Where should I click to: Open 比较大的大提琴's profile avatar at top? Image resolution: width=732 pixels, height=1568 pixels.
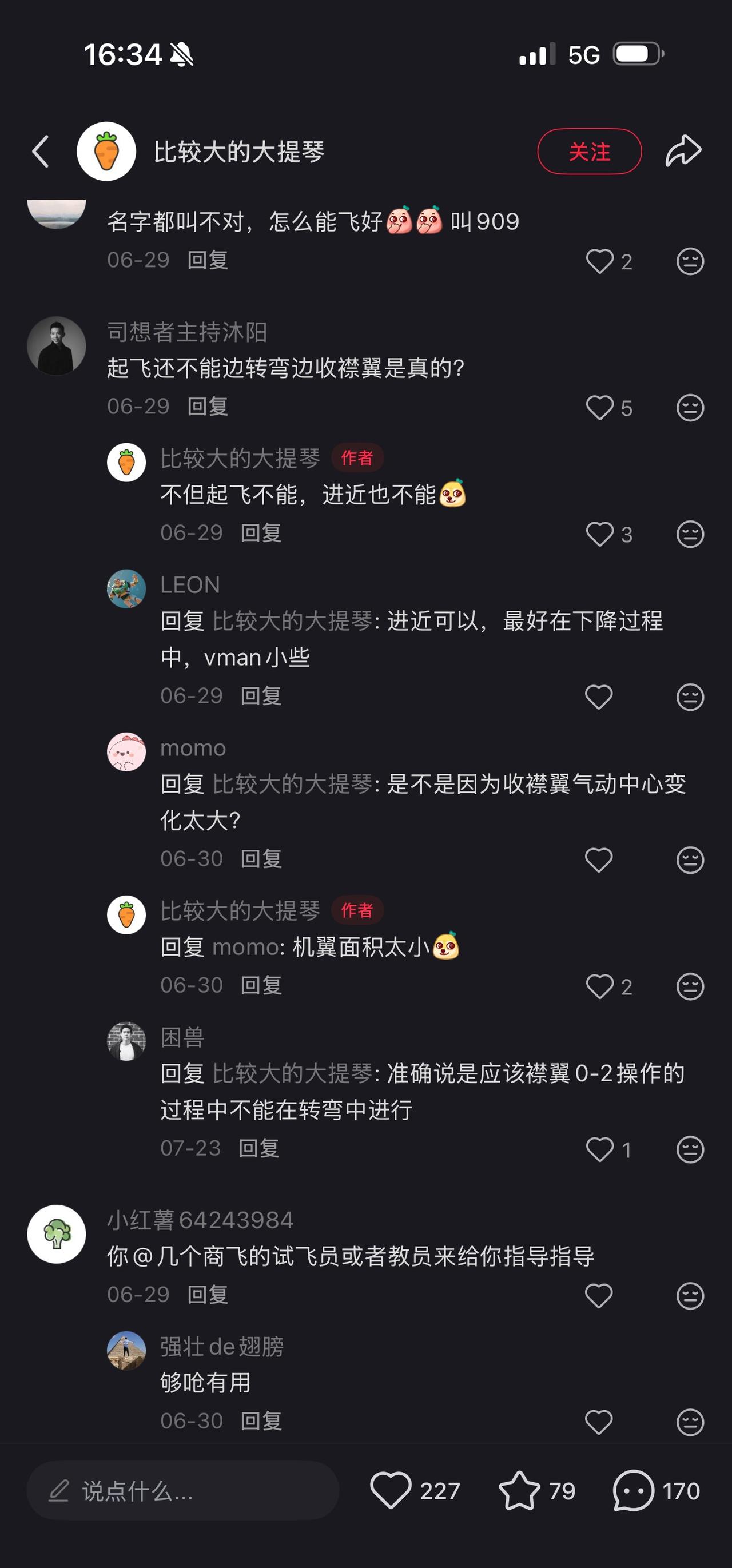point(106,152)
